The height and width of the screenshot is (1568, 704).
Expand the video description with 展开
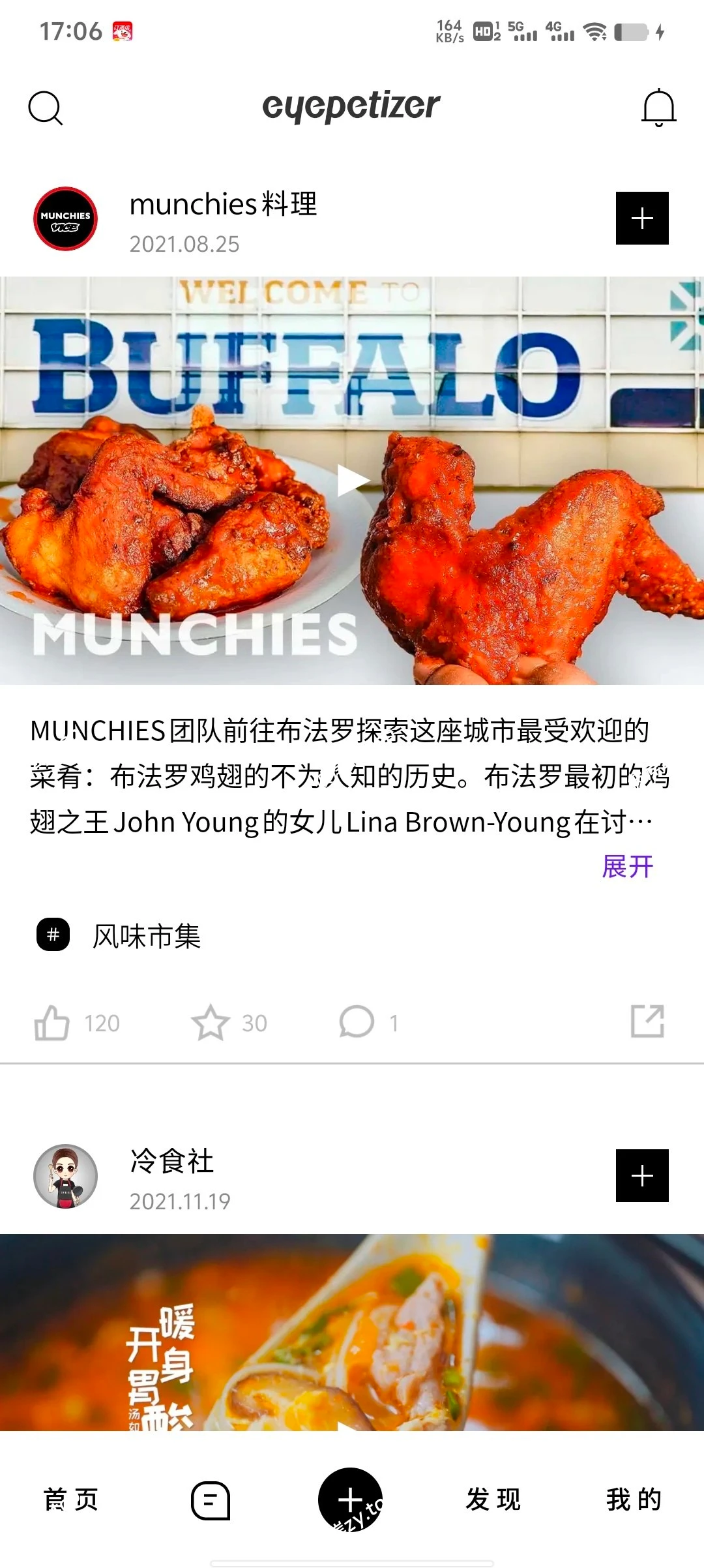(x=627, y=866)
